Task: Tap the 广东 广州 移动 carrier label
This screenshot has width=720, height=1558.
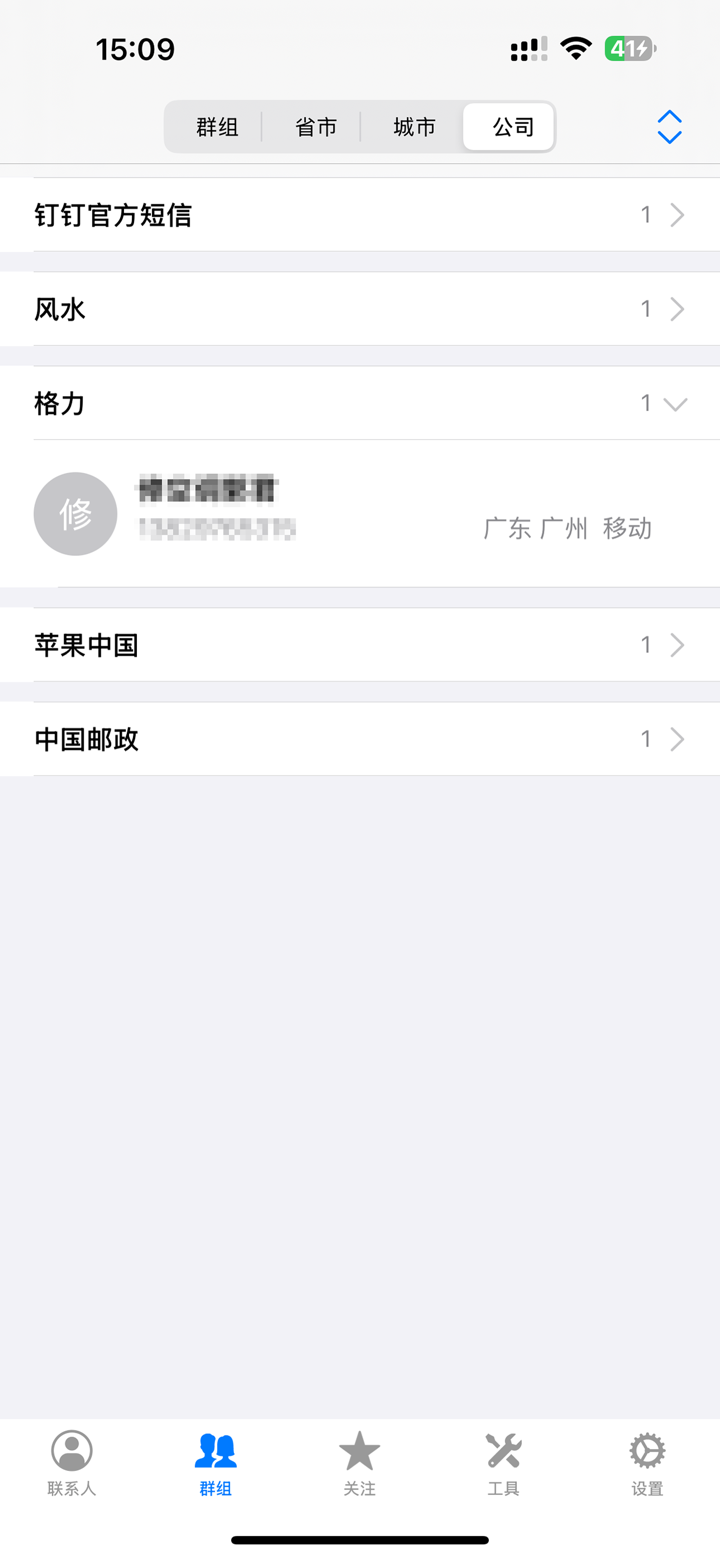Action: (567, 529)
